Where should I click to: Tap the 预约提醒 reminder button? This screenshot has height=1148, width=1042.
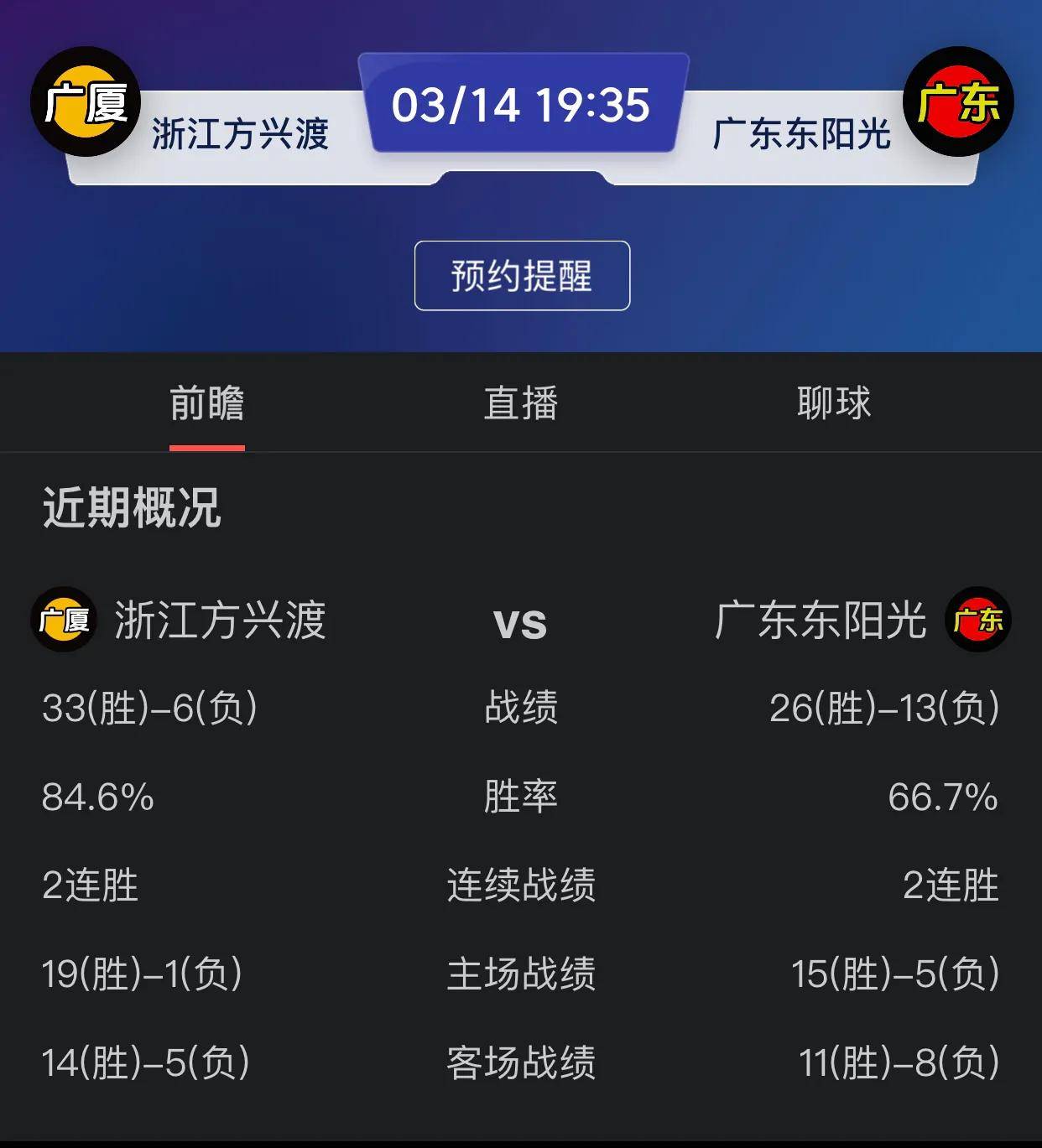pos(521,276)
